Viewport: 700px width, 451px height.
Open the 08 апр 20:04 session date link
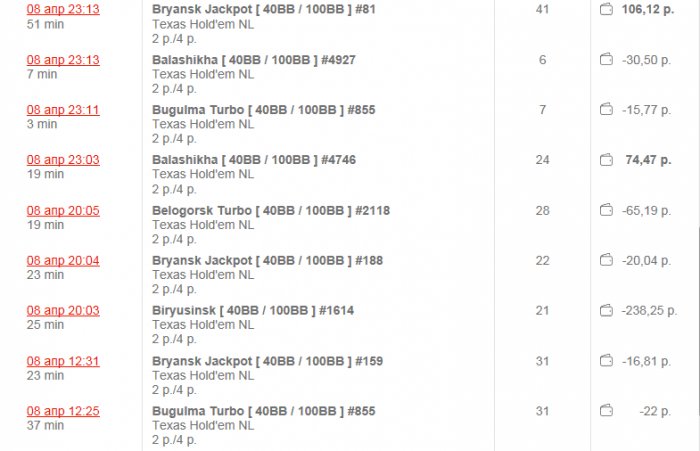click(63, 260)
